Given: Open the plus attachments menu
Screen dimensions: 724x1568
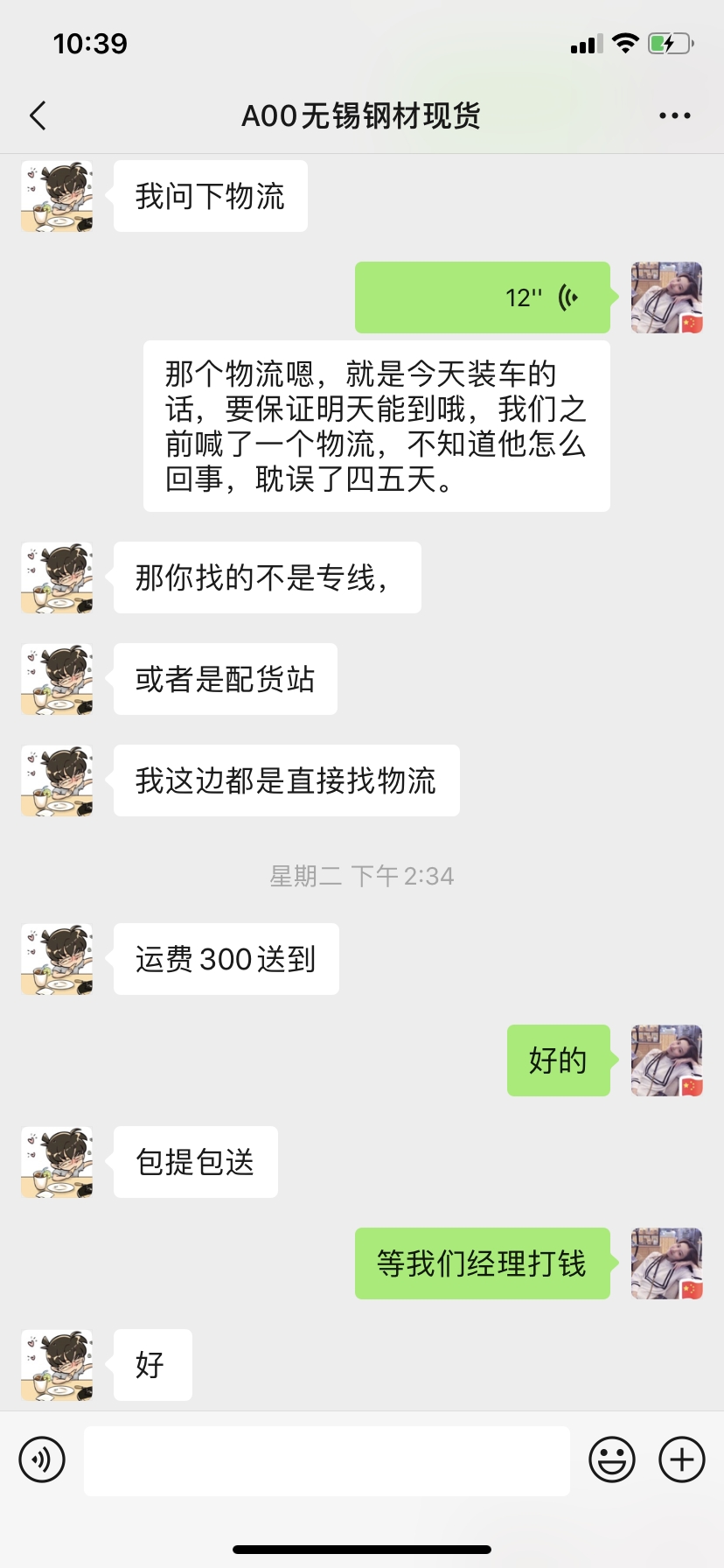Looking at the screenshot, I should click(x=682, y=1459).
